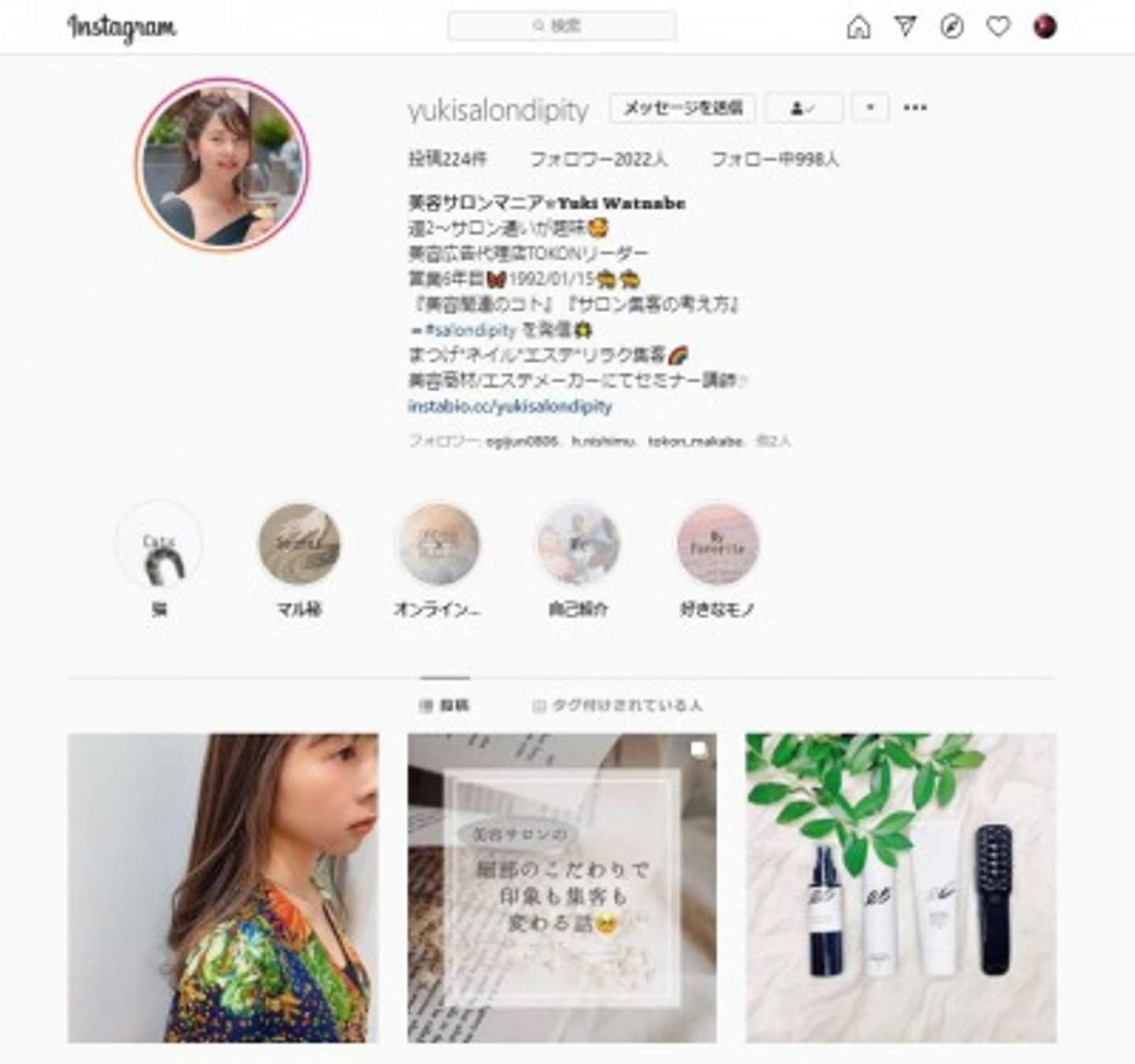Open the 好きなモノ story highlight

pyautogui.click(x=717, y=545)
